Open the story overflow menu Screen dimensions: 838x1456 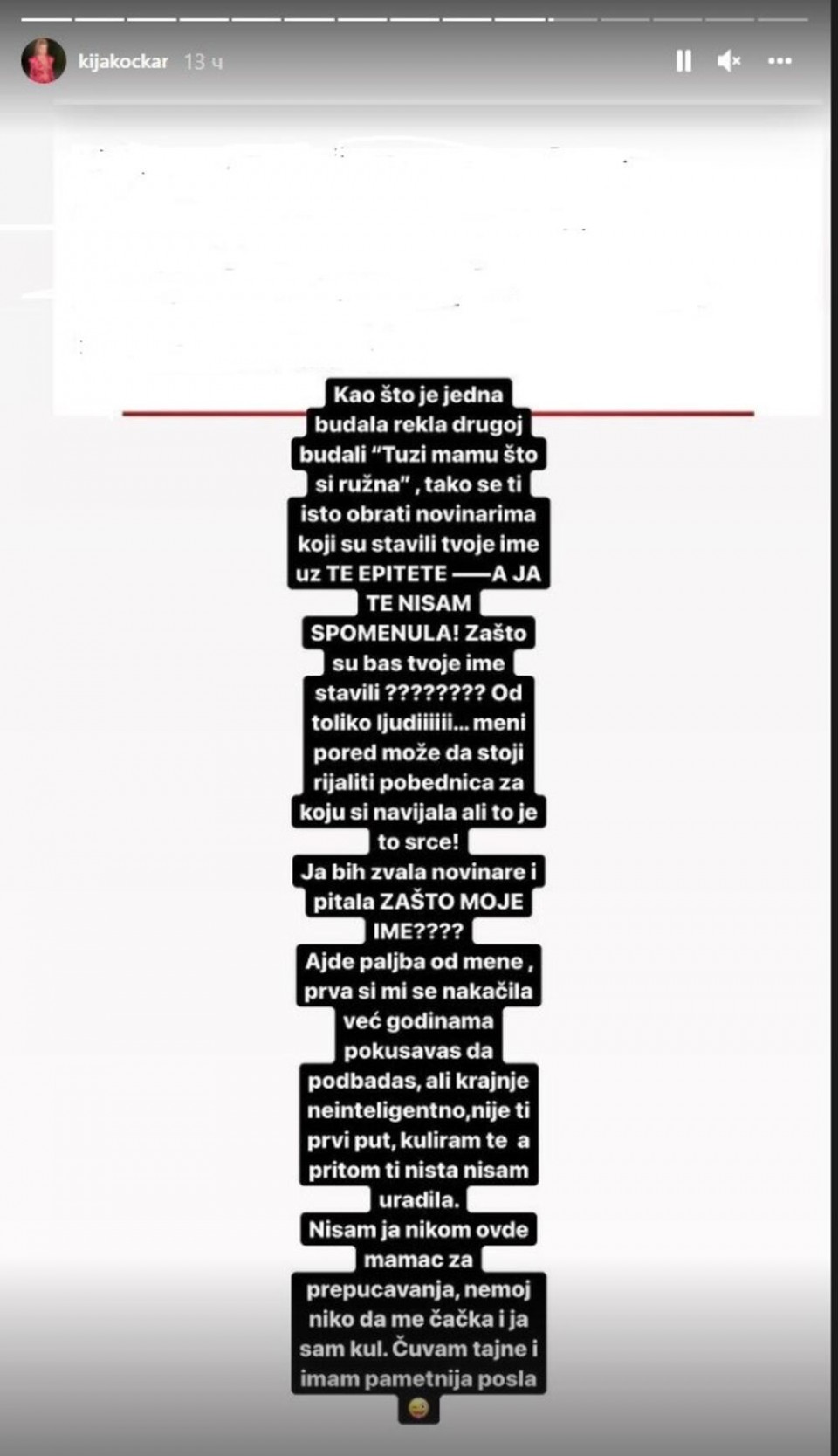[x=780, y=61]
